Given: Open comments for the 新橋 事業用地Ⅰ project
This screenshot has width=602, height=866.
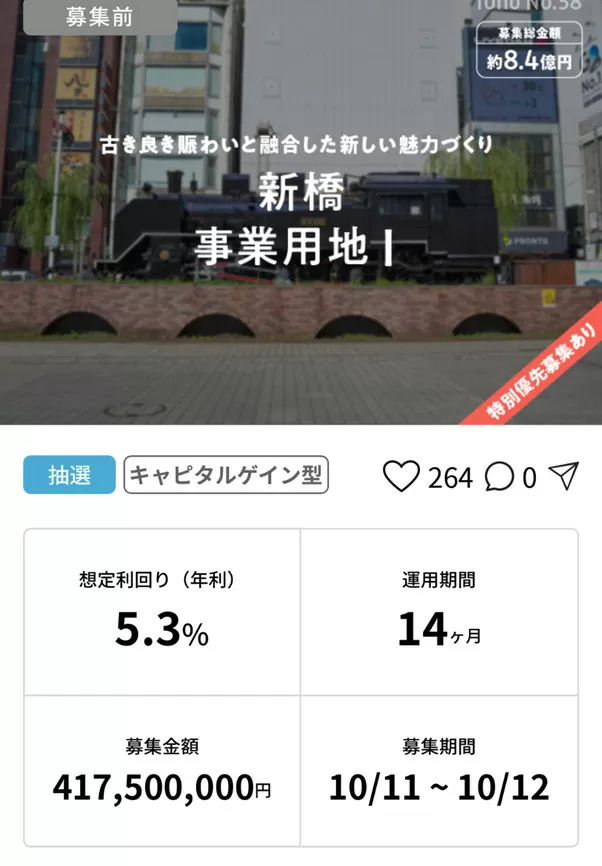Looking at the screenshot, I should (x=499, y=477).
